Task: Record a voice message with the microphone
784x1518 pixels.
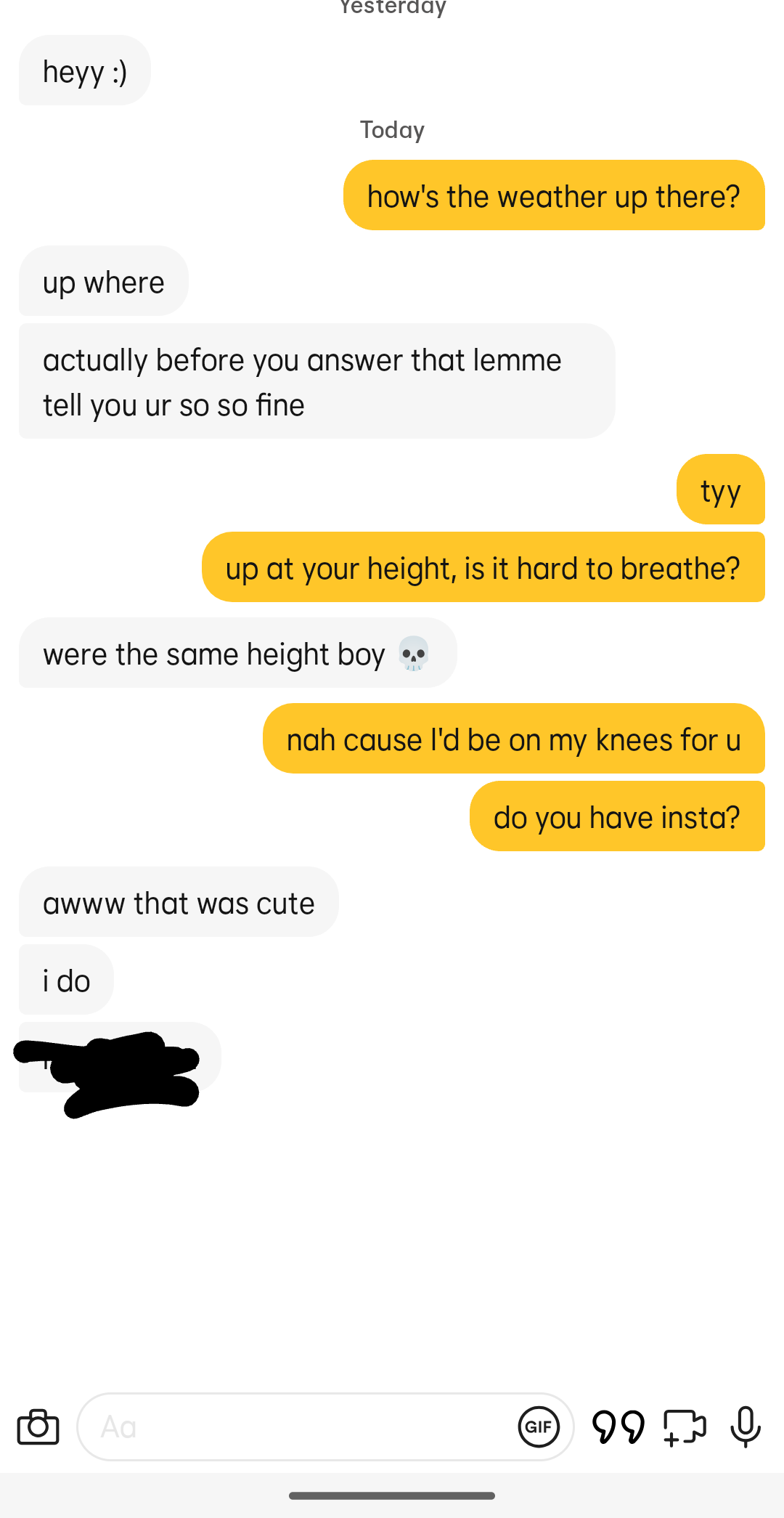Action: (746, 1426)
